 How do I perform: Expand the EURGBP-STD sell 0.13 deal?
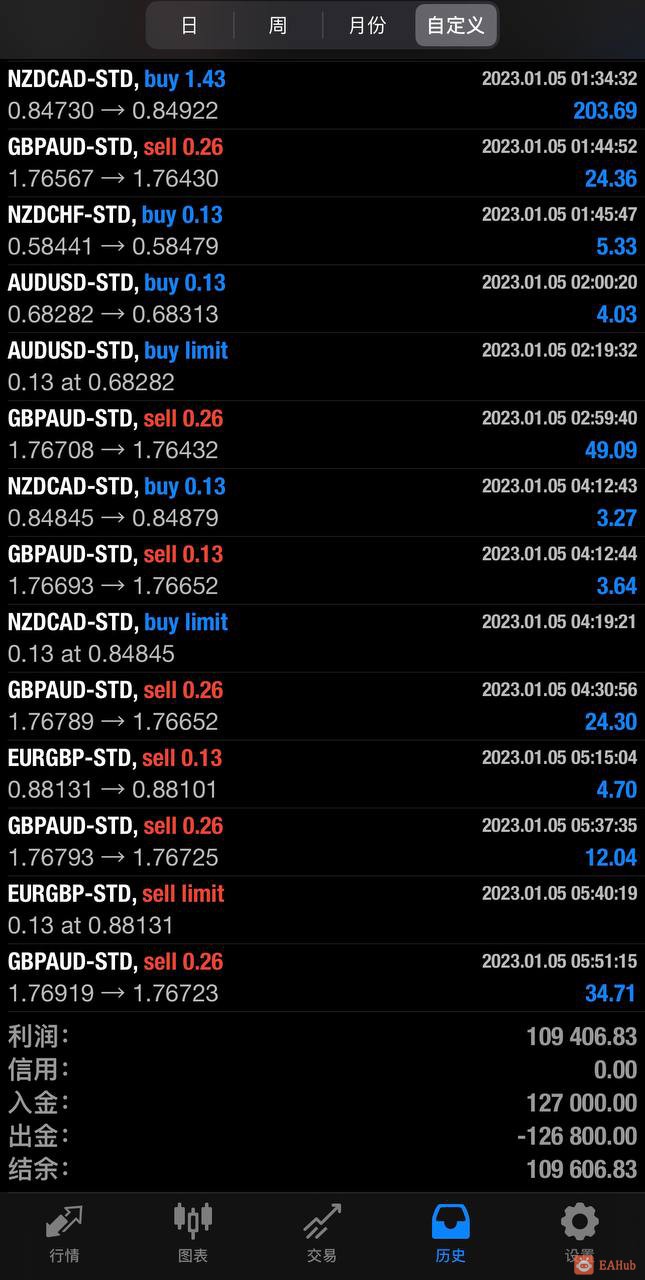click(x=322, y=774)
